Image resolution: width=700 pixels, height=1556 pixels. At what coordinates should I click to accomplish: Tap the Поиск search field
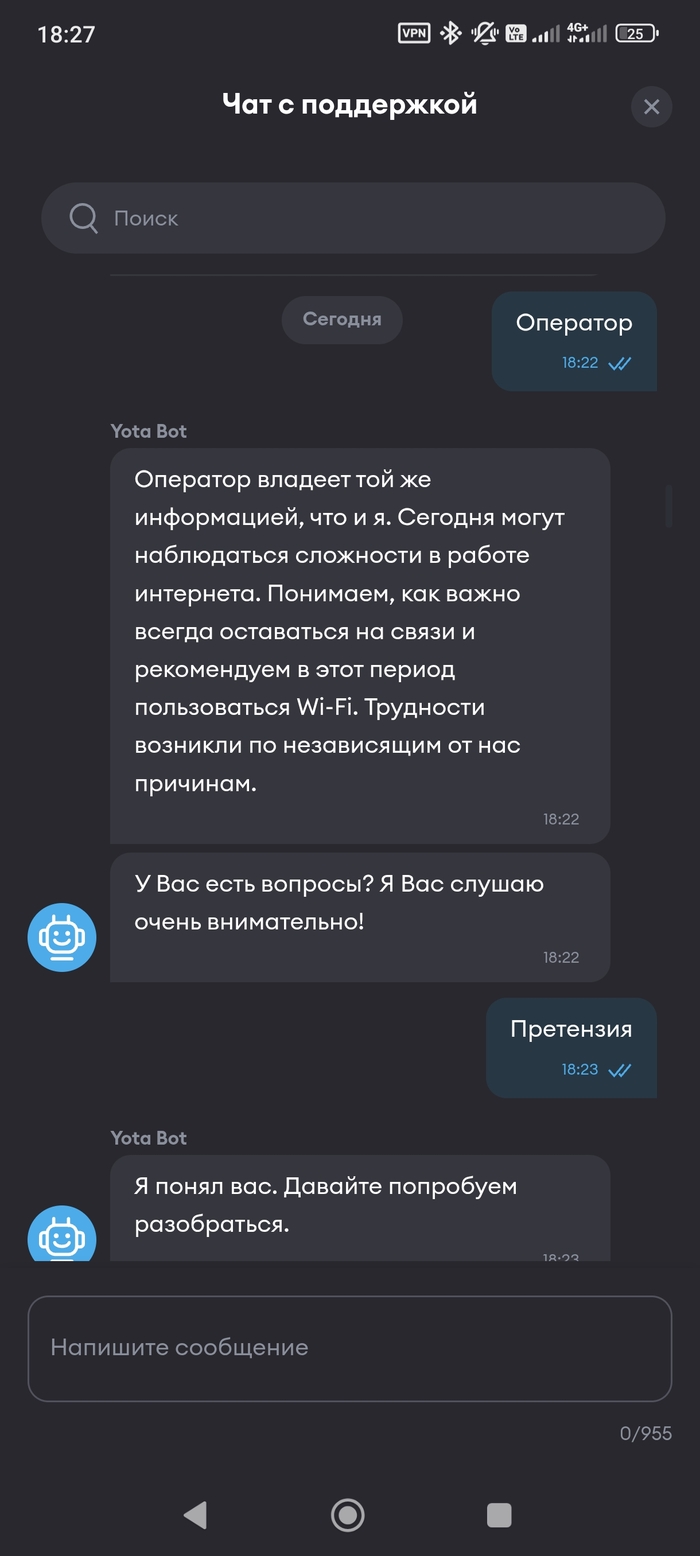click(x=352, y=218)
